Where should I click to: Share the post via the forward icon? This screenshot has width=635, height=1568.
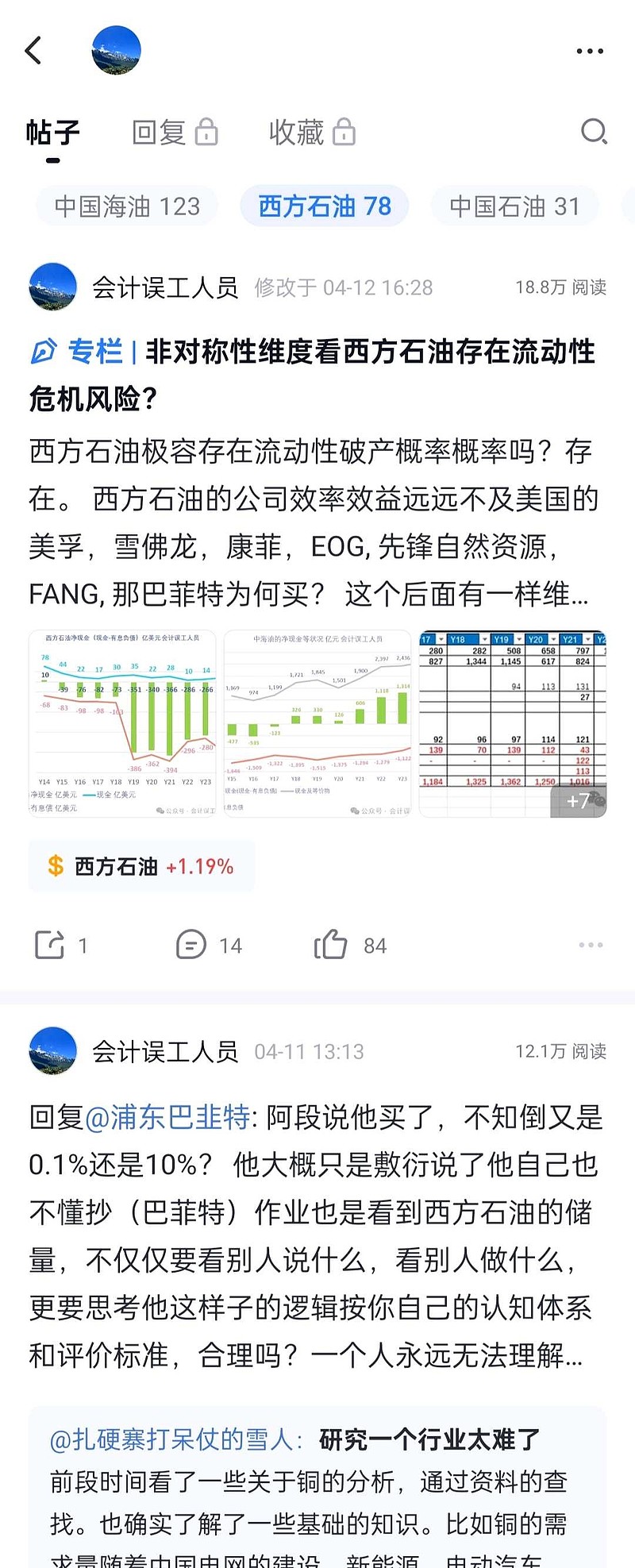tap(49, 945)
